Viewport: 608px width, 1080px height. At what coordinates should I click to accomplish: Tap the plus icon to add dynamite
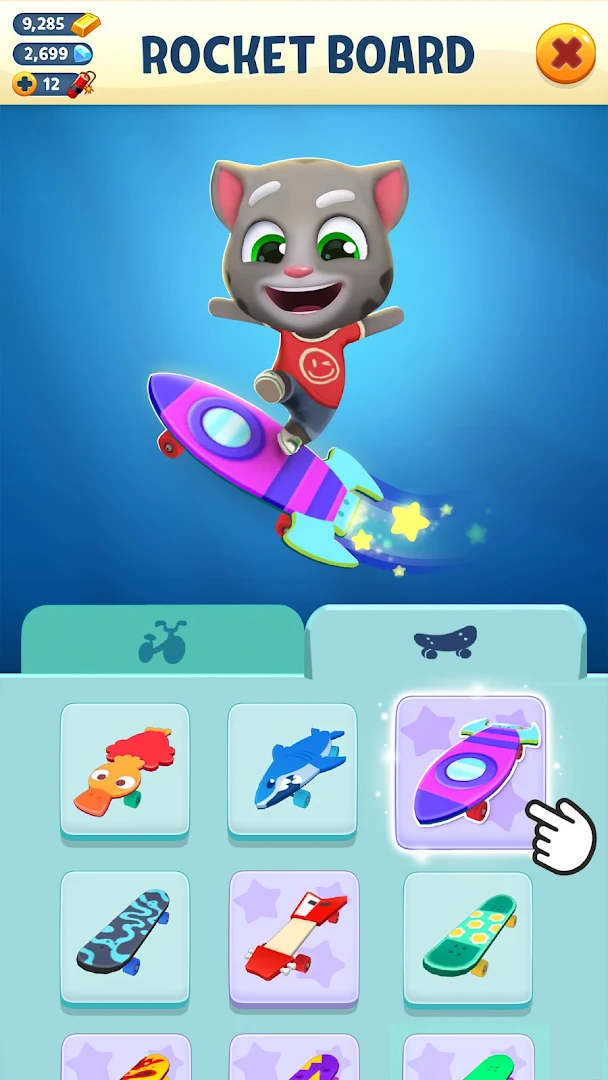[24, 84]
